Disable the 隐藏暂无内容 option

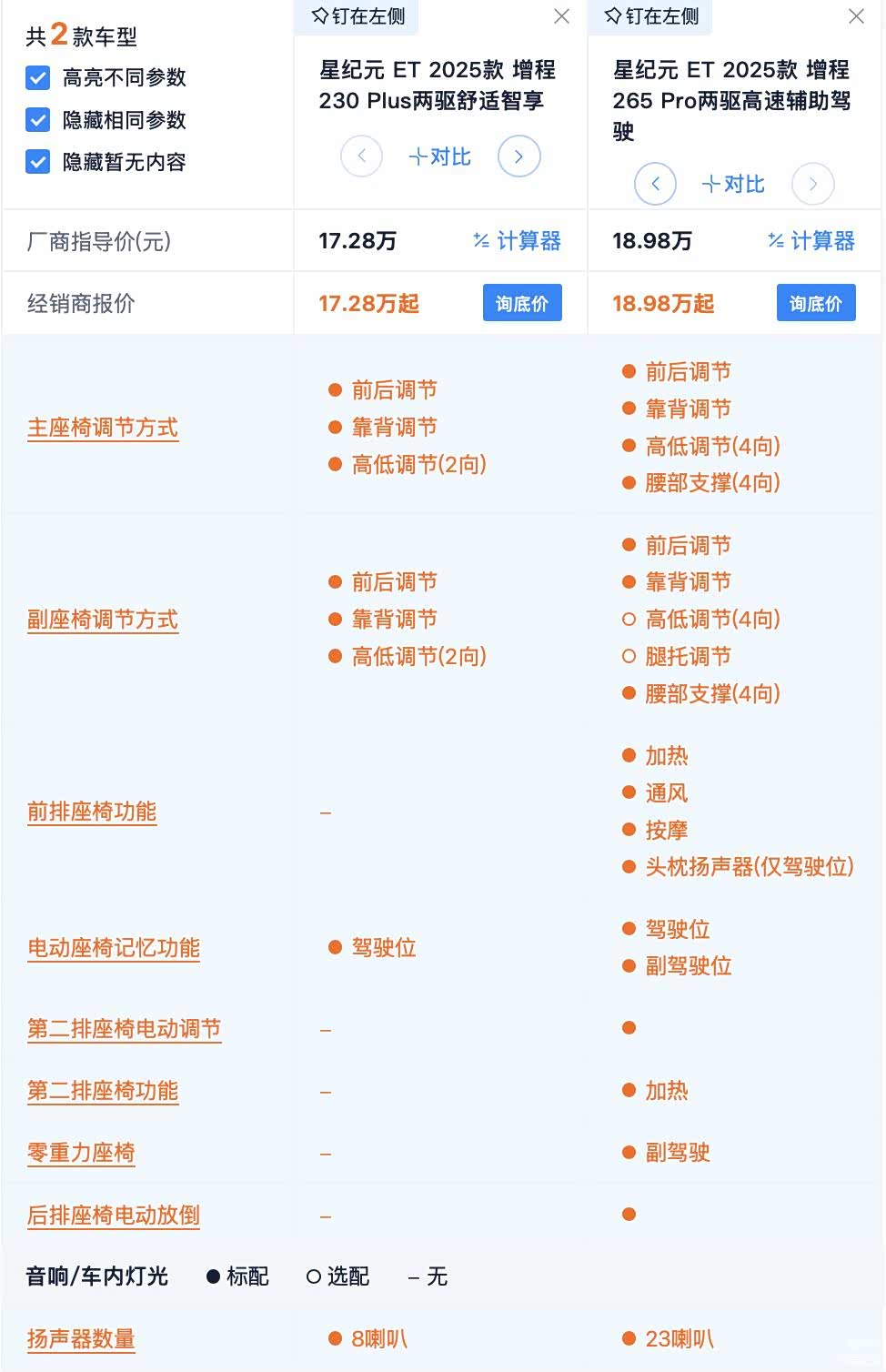pos(38,162)
